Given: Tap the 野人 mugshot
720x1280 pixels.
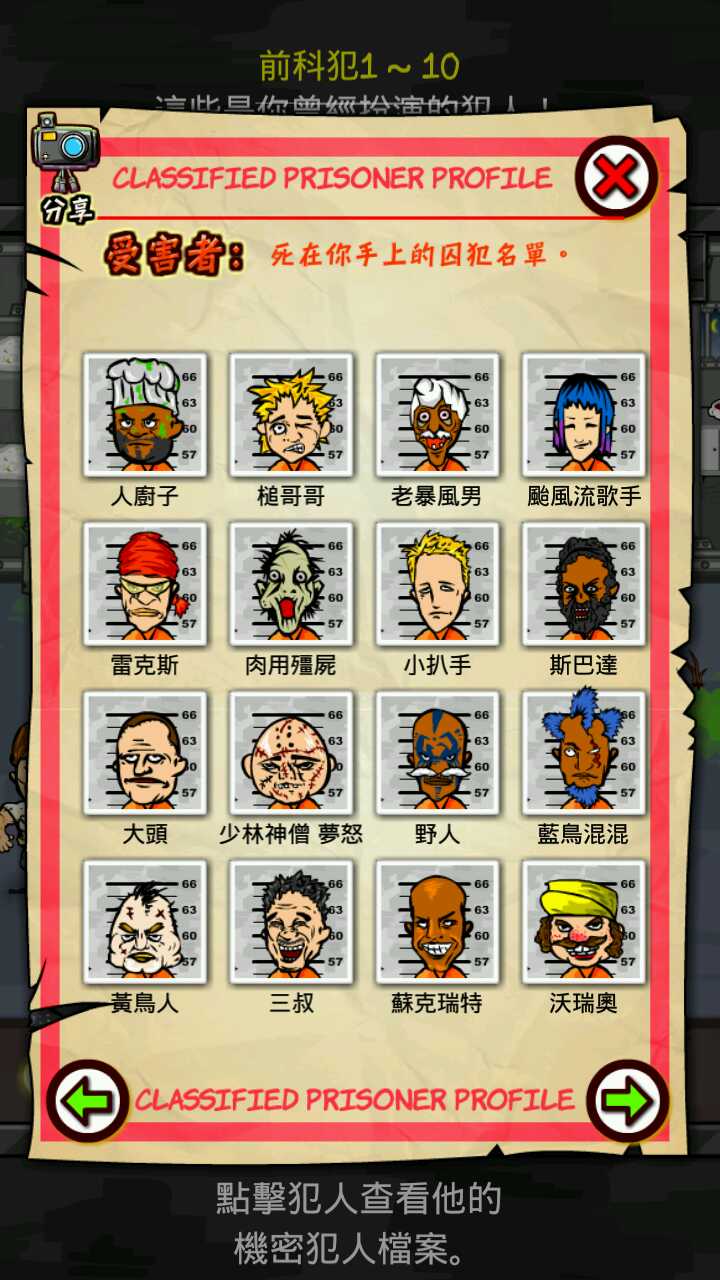Looking at the screenshot, I should click(437, 753).
